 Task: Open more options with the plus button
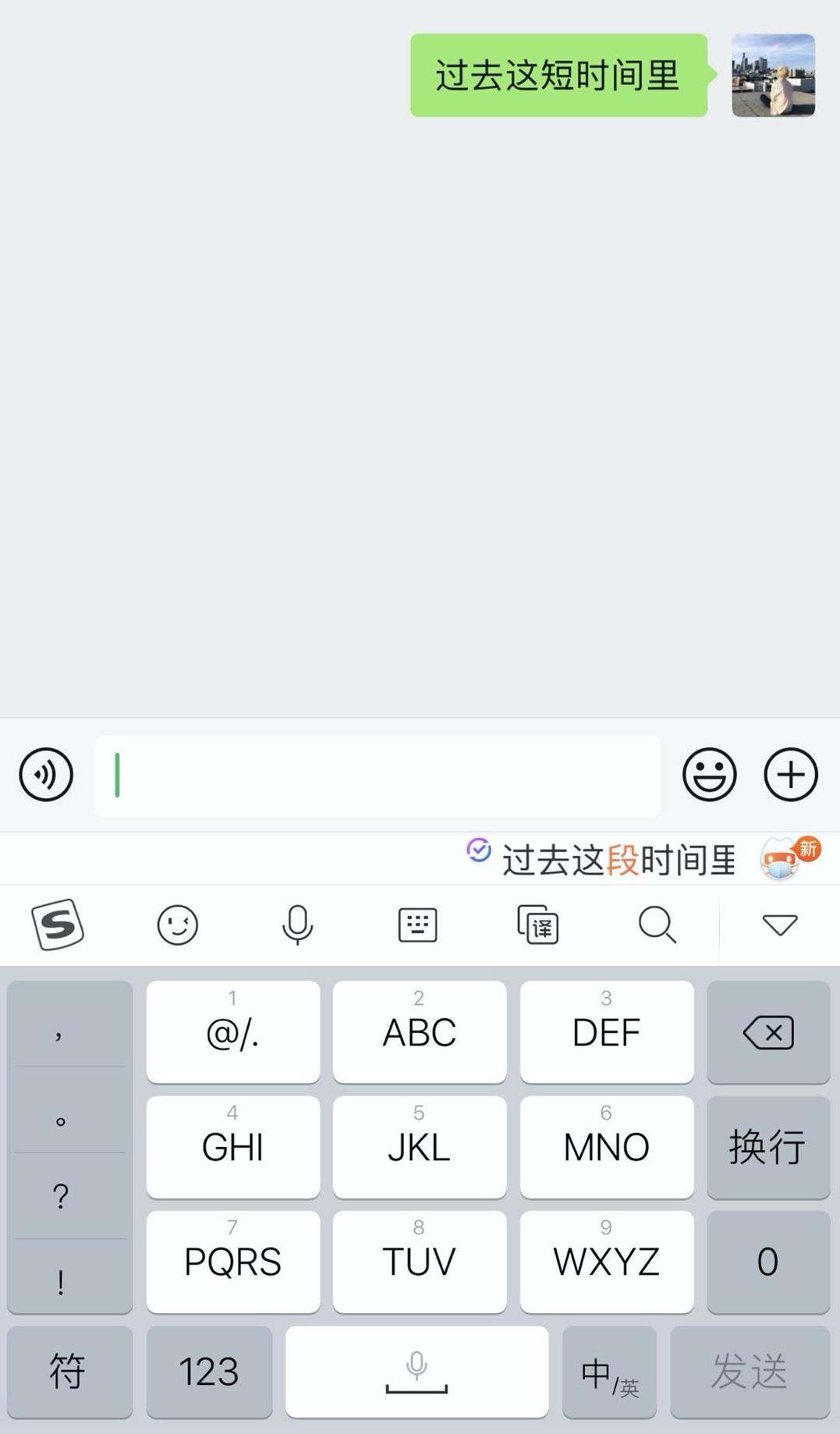click(791, 774)
